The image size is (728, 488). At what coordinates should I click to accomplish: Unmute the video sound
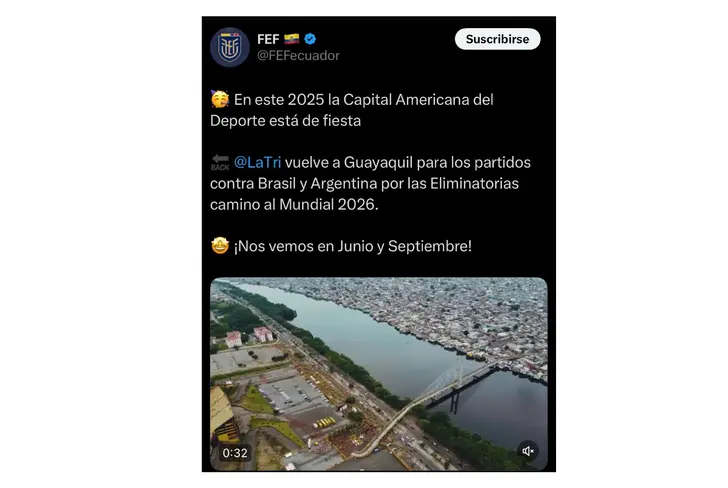click(529, 451)
